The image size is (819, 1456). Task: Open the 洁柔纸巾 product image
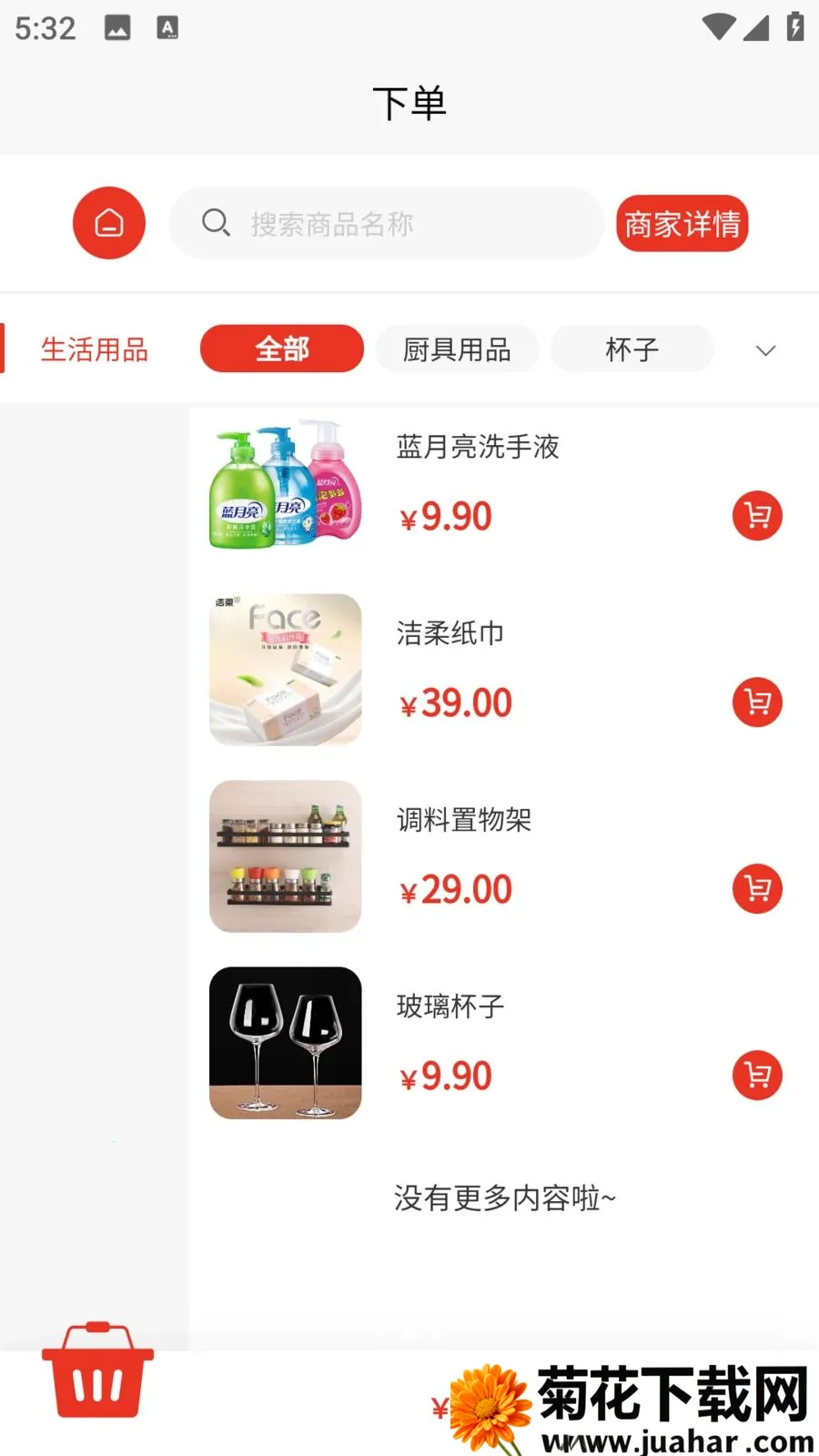(x=286, y=670)
